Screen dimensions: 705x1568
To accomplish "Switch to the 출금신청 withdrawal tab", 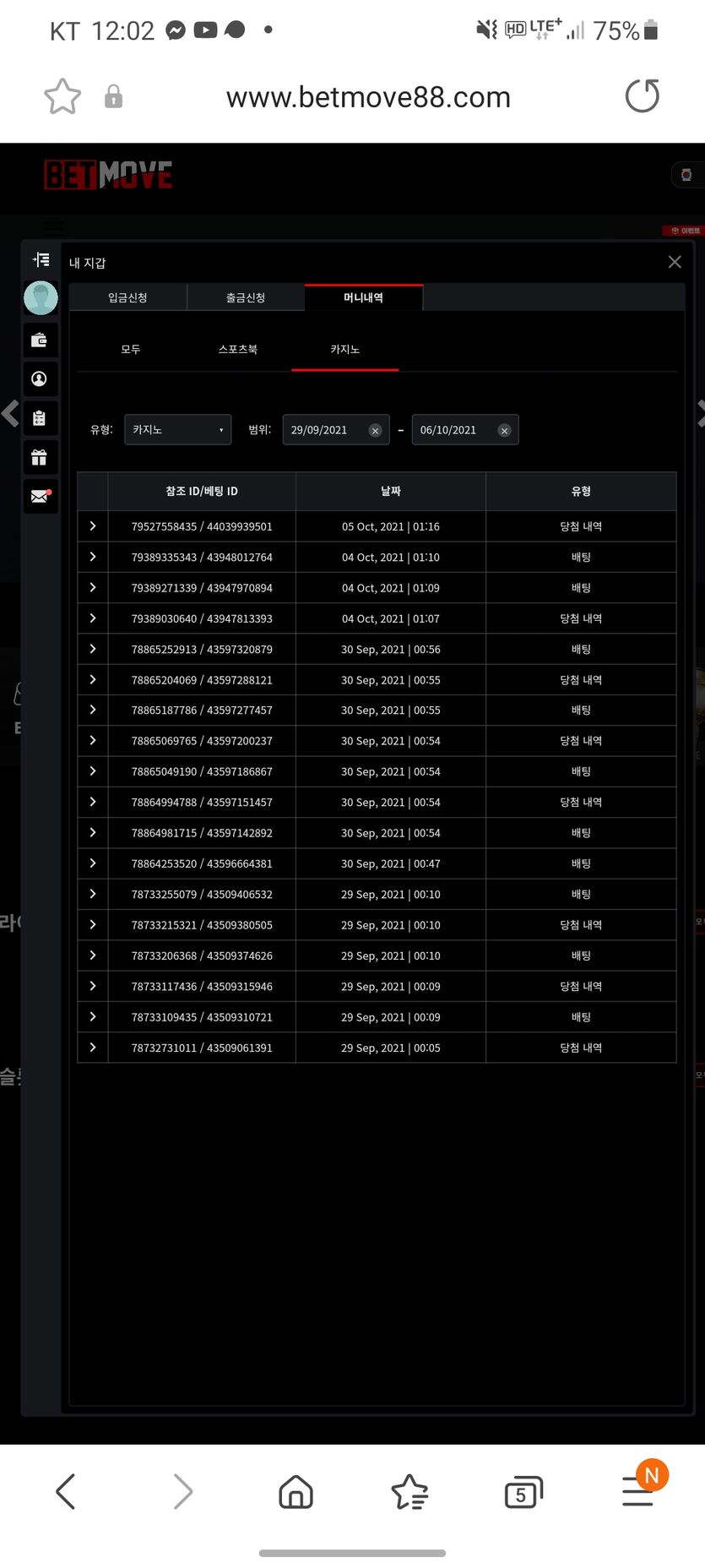I will [x=246, y=297].
